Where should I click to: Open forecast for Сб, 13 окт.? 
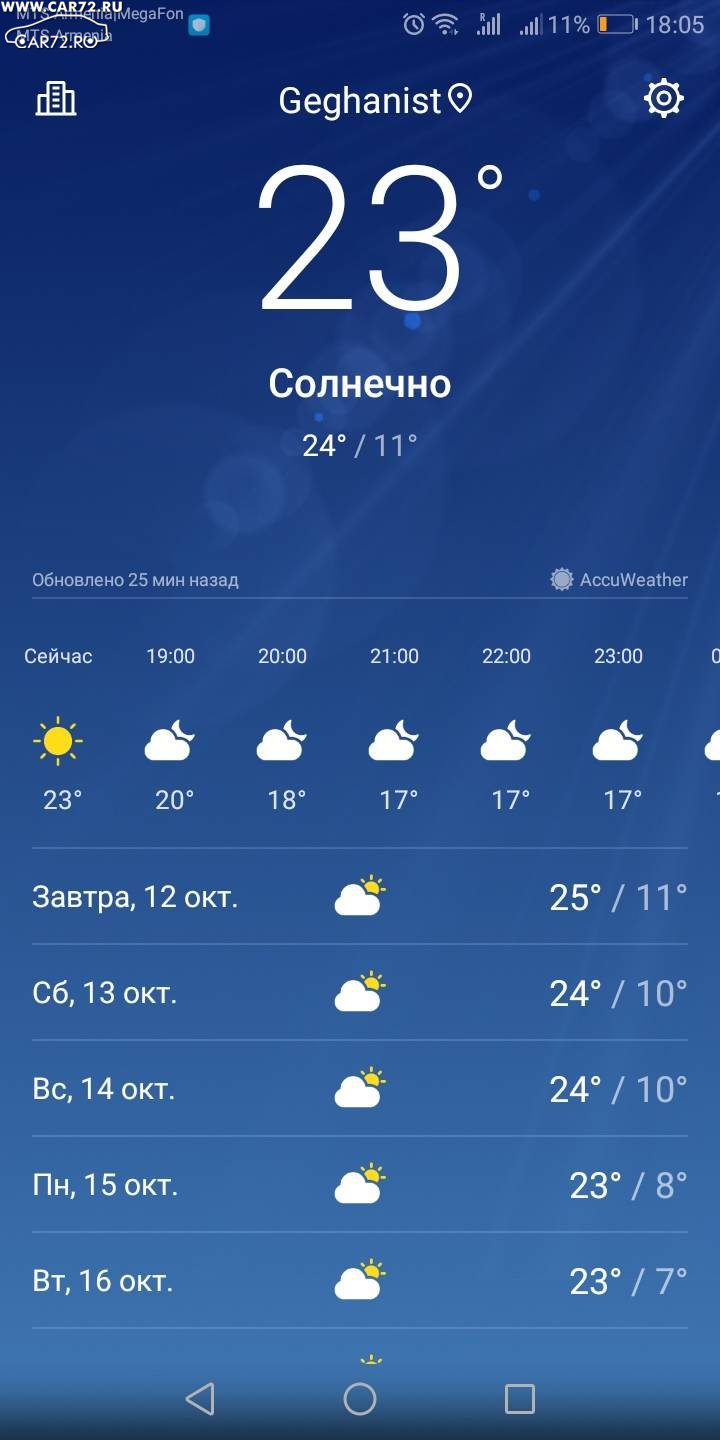(360, 993)
